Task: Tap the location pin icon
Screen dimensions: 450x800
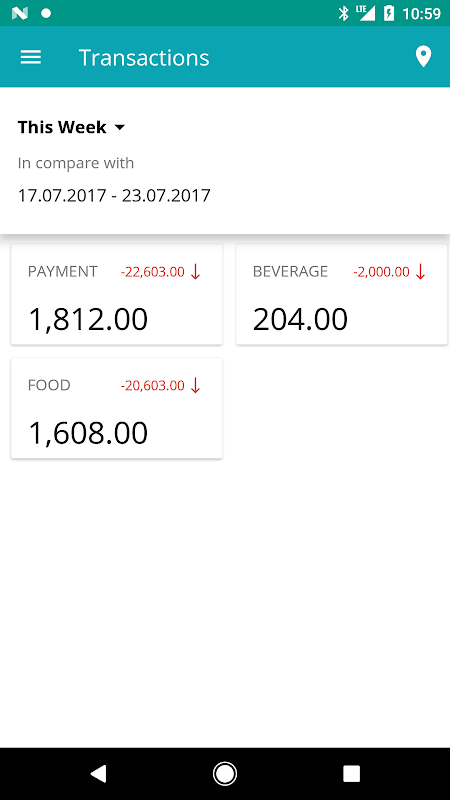Action: pos(423,57)
